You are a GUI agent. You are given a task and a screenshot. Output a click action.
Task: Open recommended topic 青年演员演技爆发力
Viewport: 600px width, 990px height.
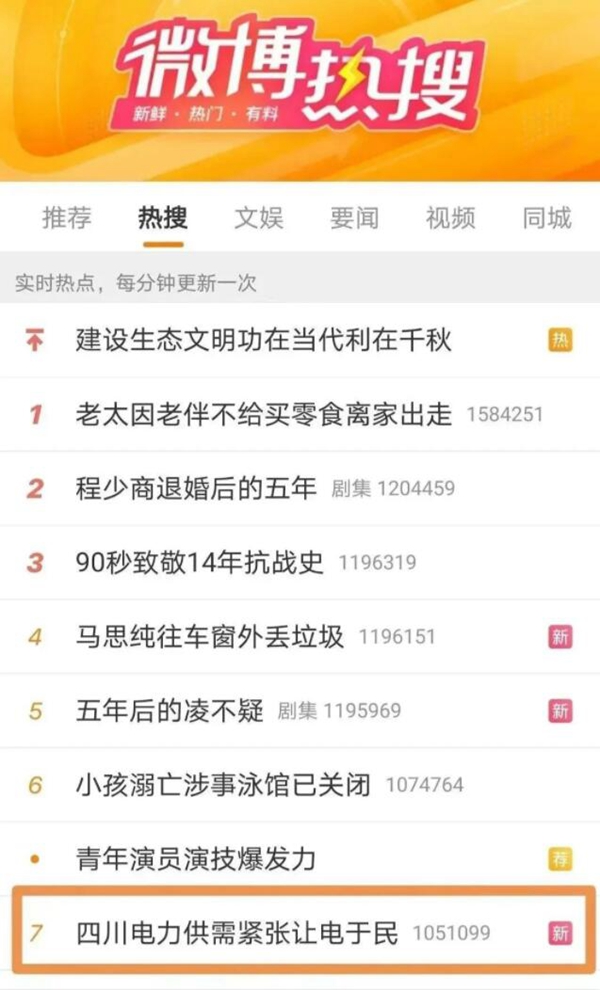(x=196, y=858)
